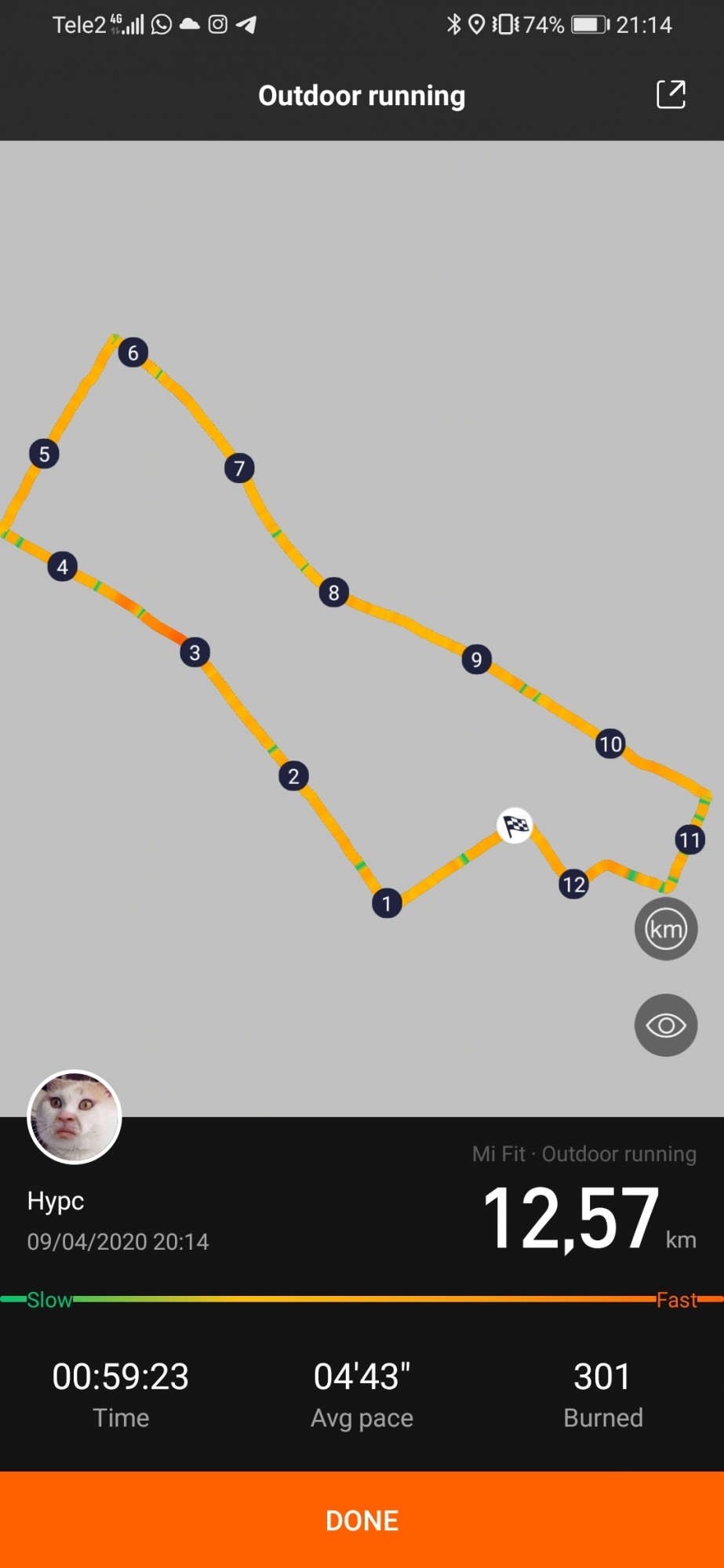Tap the orange DONE button
724x1568 pixels.
pos(362,1519)
